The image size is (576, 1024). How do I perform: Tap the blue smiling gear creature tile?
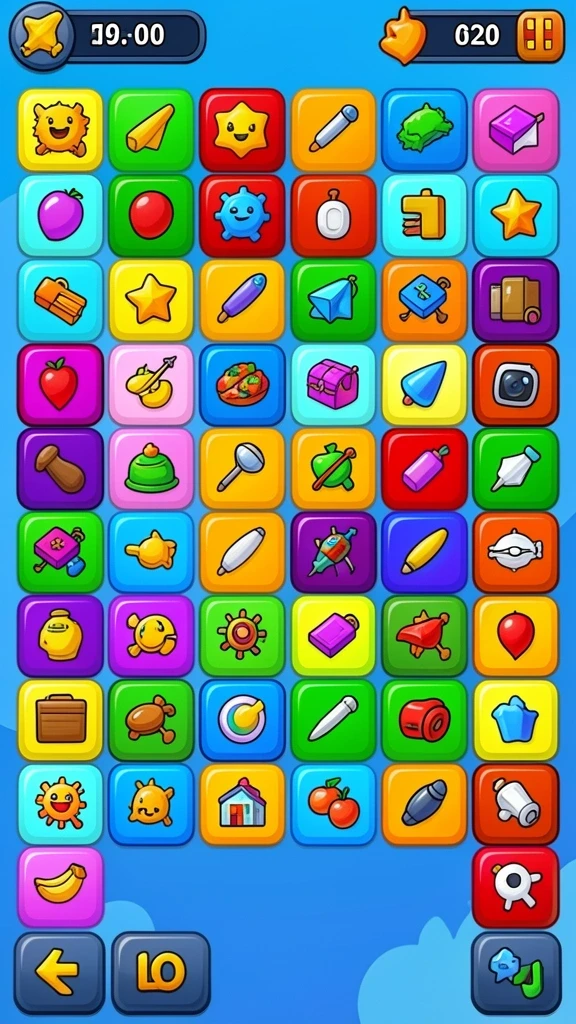click(x=242, y=216)
